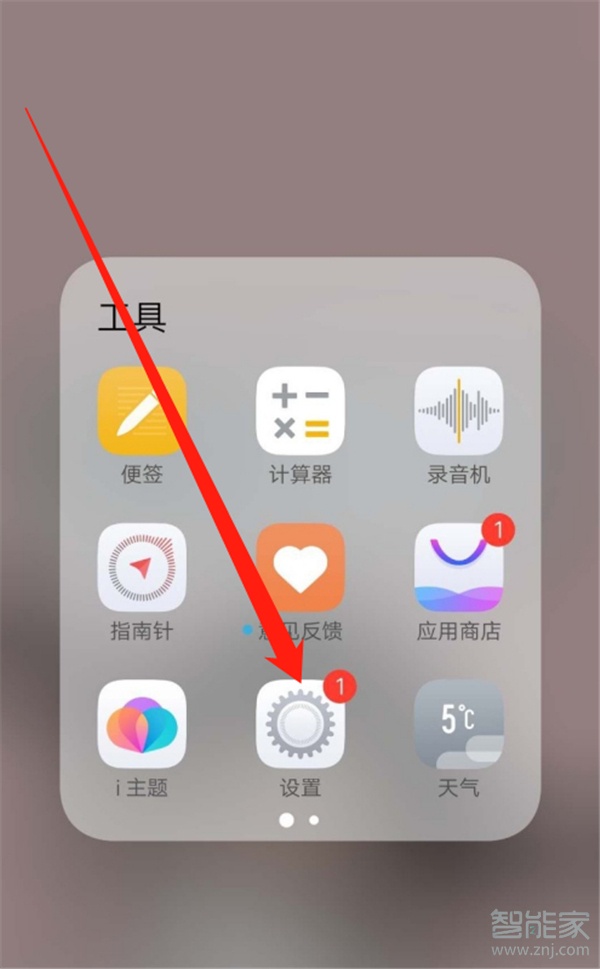600x969 pixels.
Task: Go to second folder page dot
Action: [314, 820]
